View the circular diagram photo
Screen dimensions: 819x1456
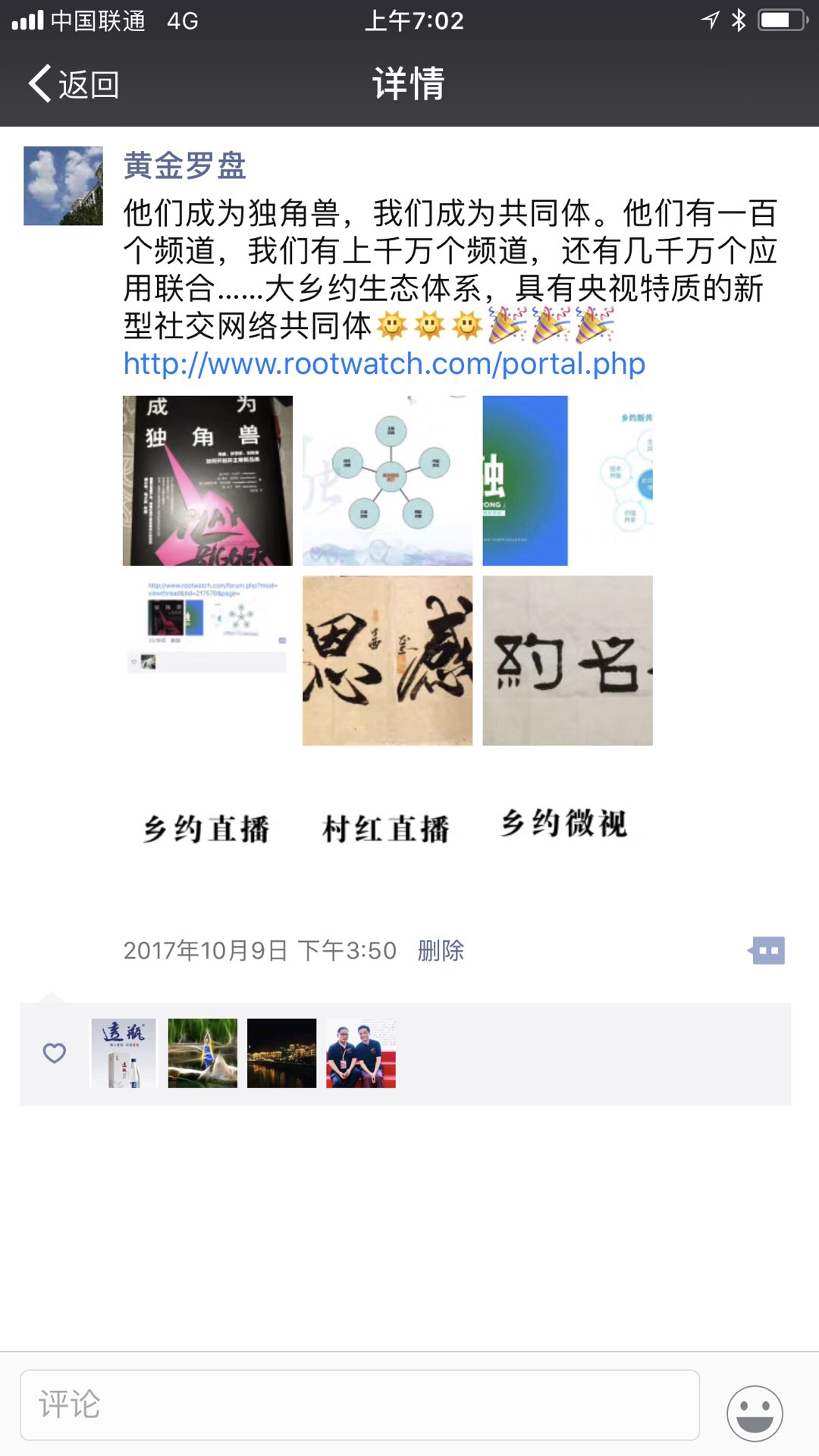[387, 481]
